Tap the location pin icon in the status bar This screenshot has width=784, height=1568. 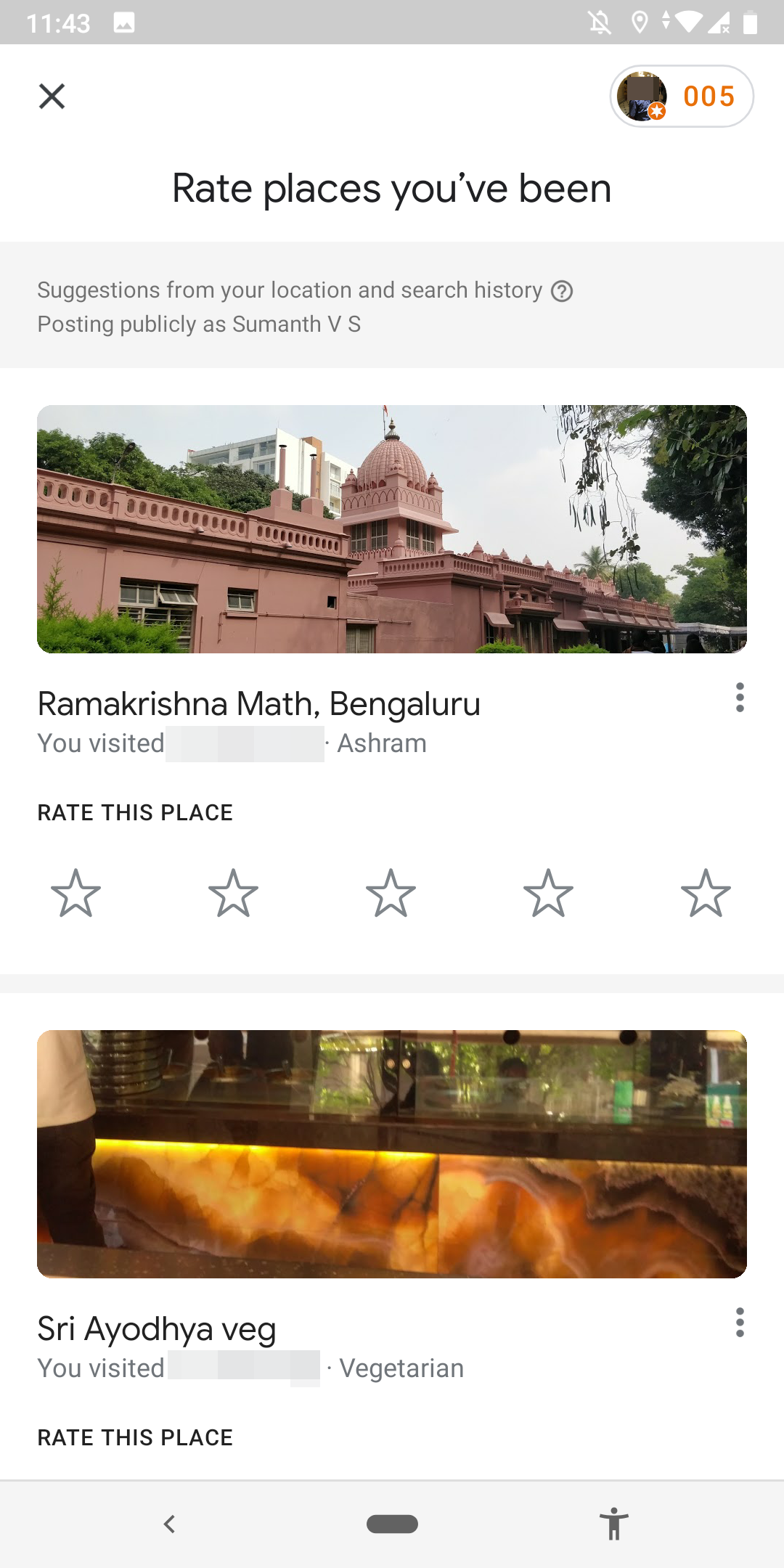639,23
